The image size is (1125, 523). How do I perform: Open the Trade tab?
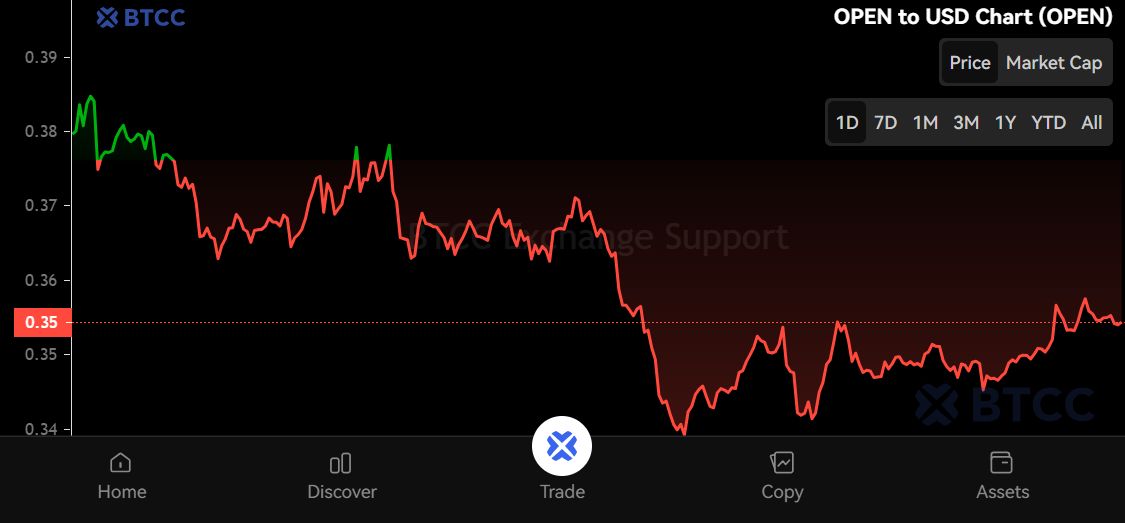coord(562,458)
